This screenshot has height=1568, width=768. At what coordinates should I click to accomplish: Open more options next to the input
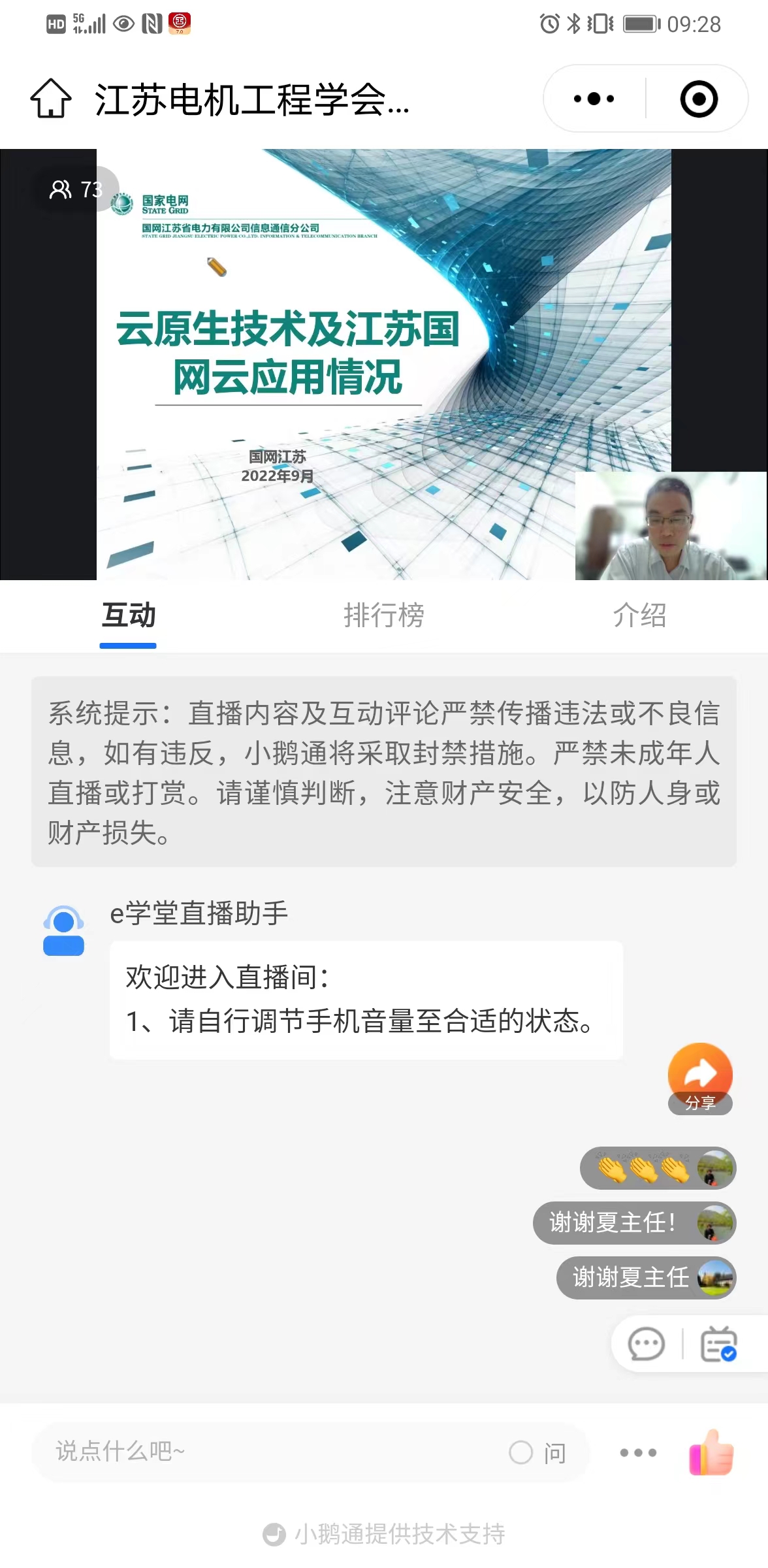pos(638,1453)
